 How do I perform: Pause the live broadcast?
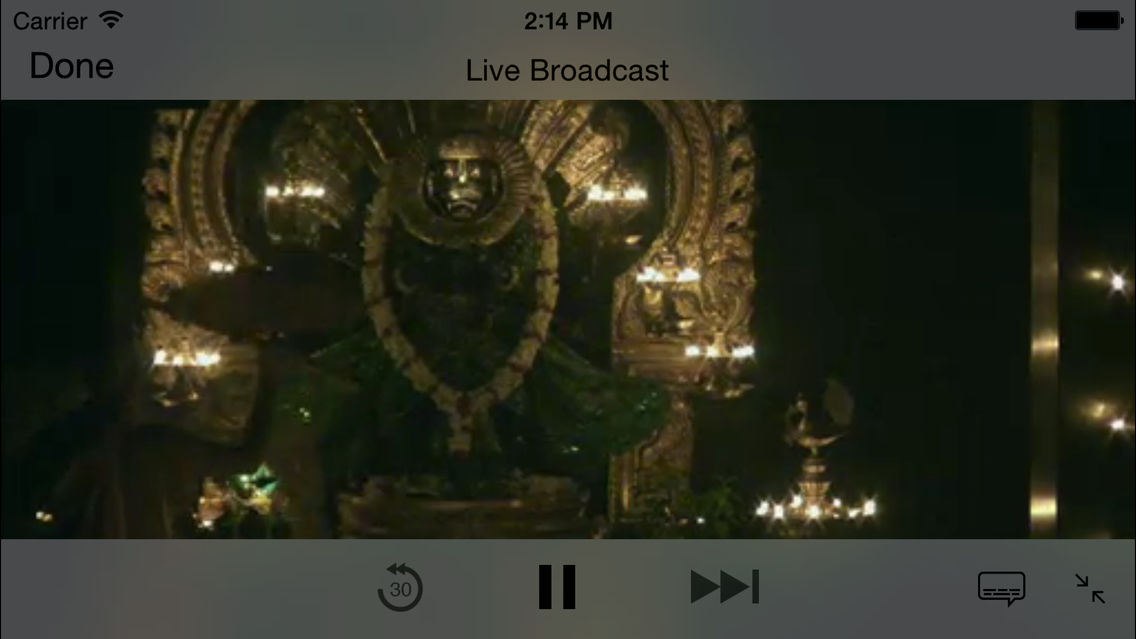(557, 587)
